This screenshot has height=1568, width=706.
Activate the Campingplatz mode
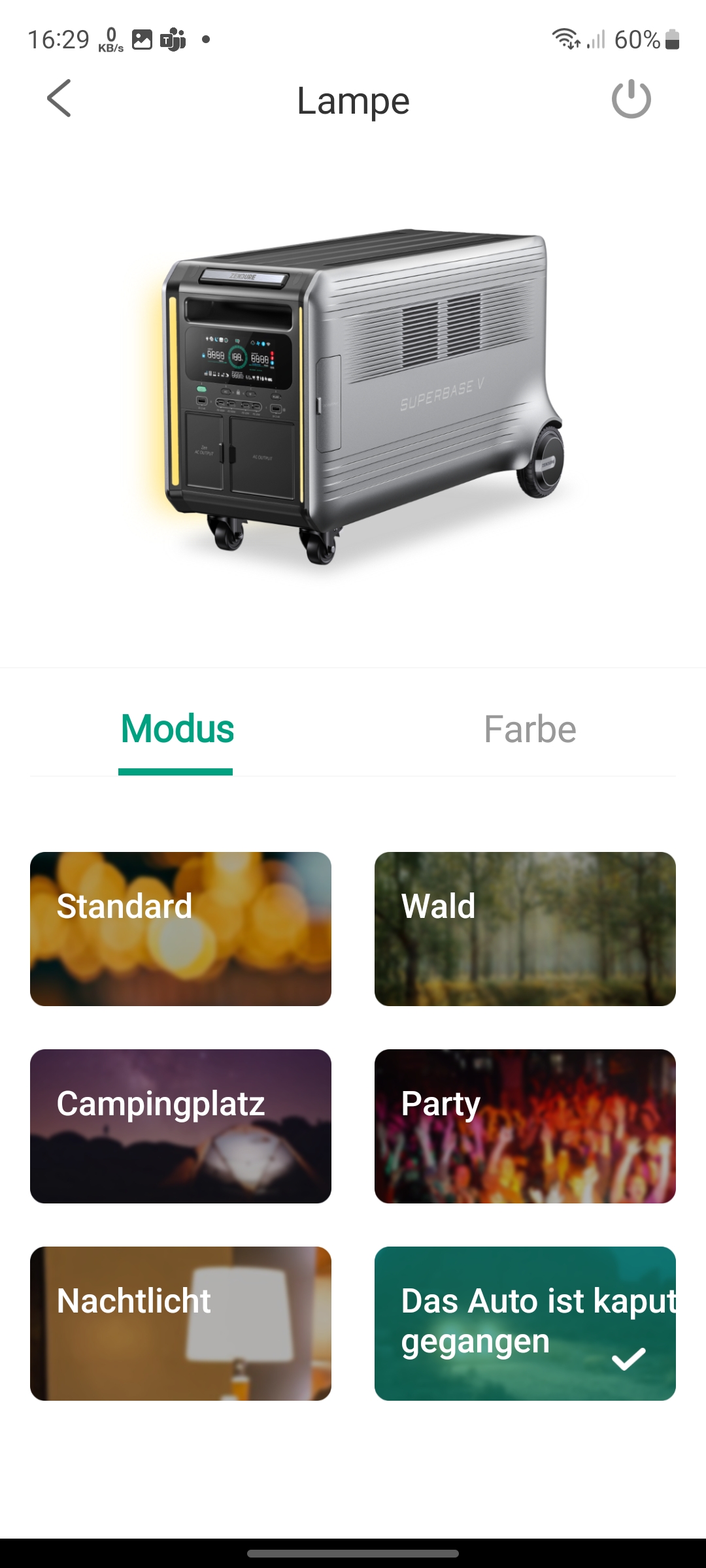(x=180, y=1126)
